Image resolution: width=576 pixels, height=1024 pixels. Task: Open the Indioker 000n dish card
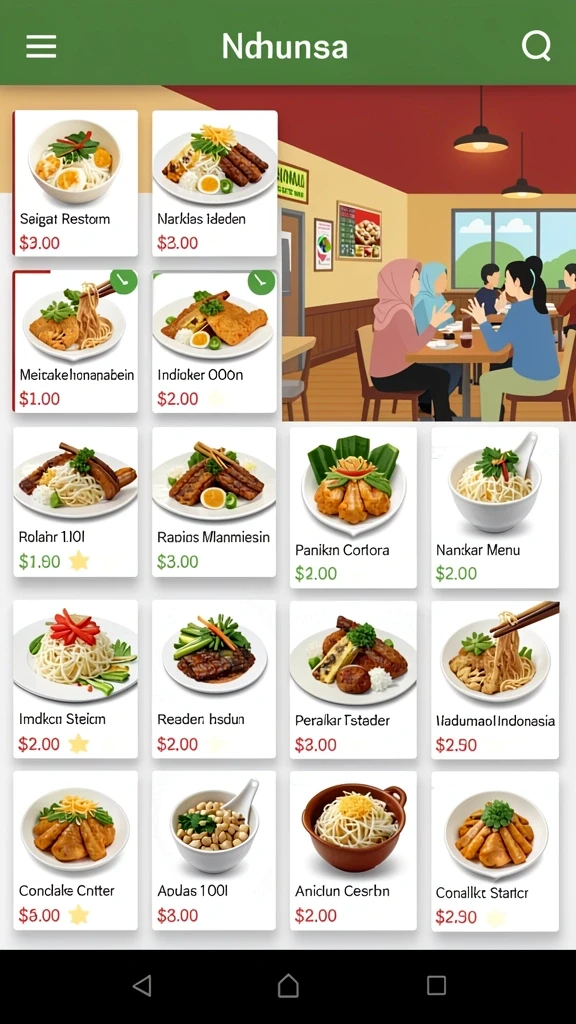pos(215,341)
